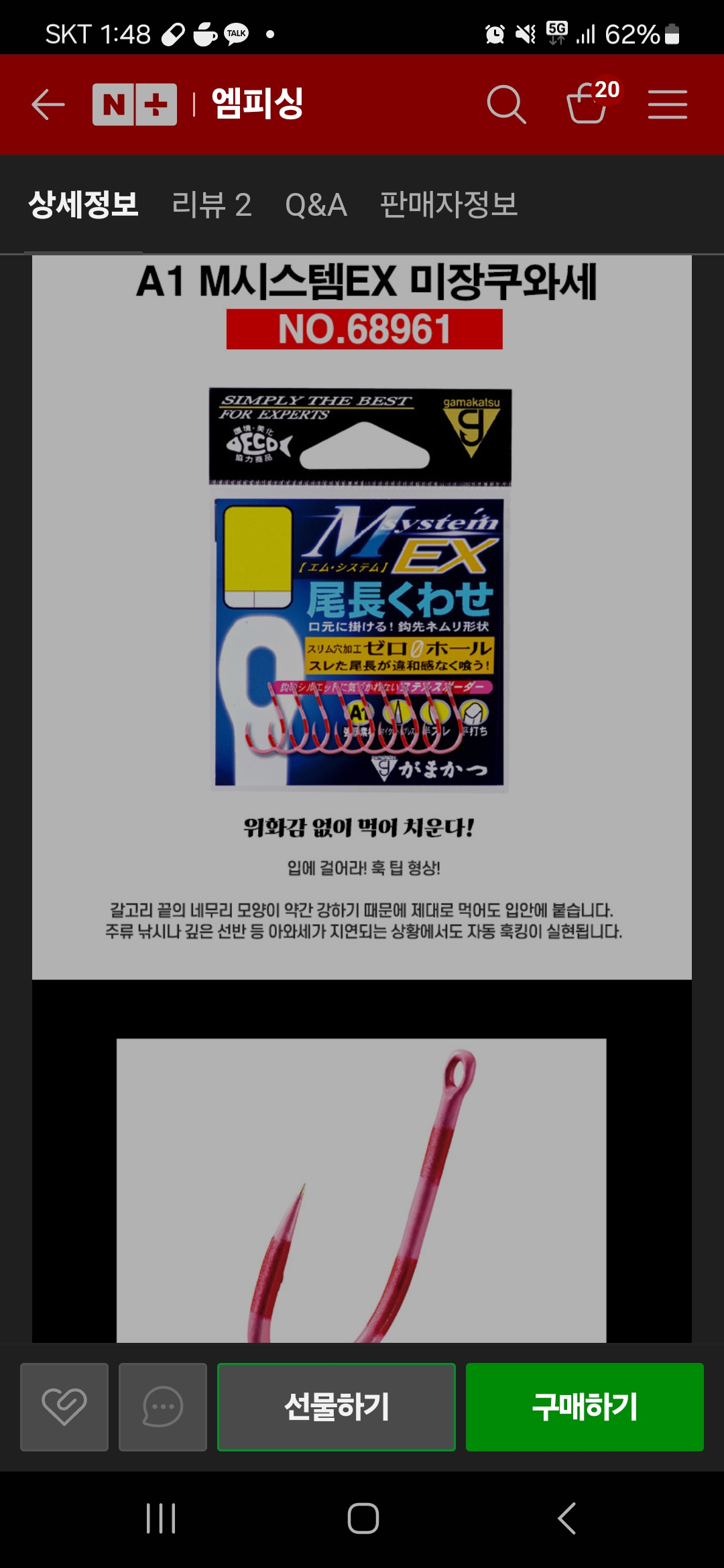Viewport: 724px width, 1568px height.
Task: Switch to the 리뷰 2 tab
Action: pos(211,204)
